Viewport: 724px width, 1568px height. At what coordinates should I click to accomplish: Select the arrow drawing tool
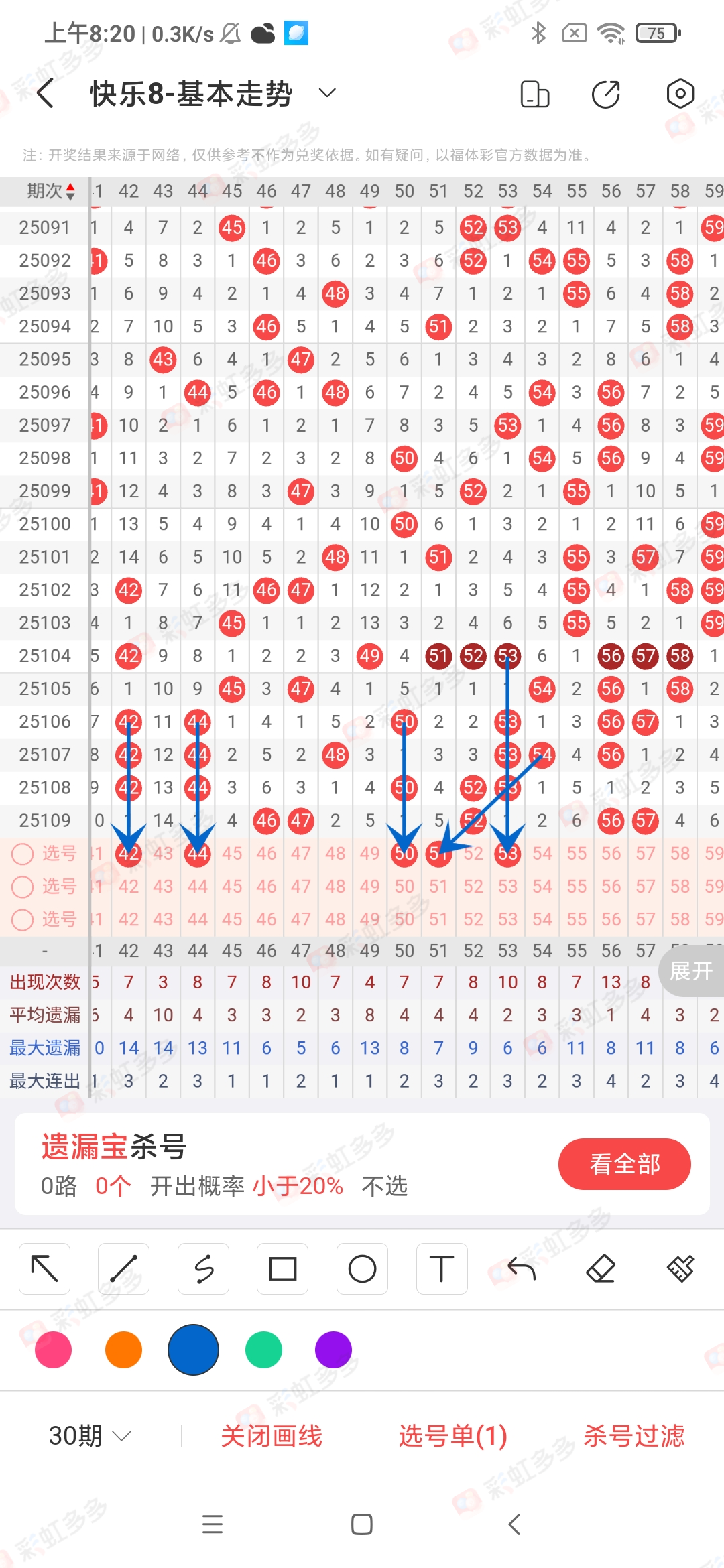[44, 1268]
